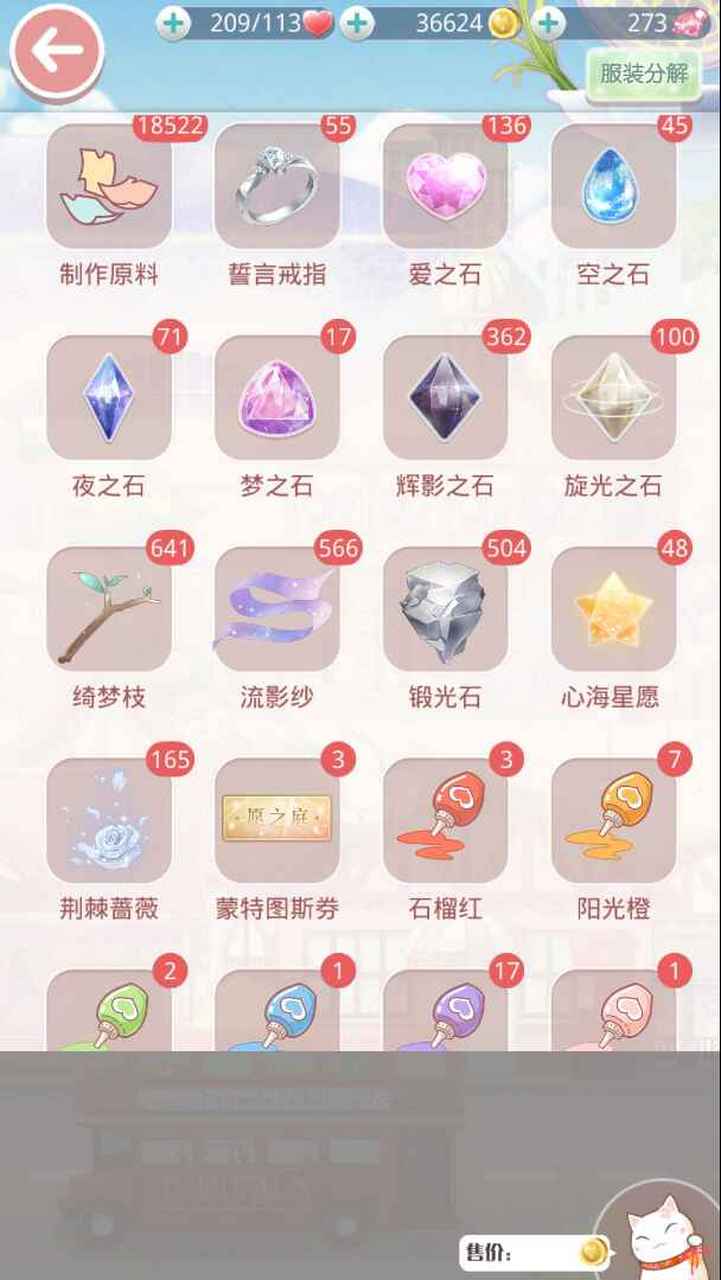Choose the 空之石 item
This screenshot has height=1280, width=721.
point(613,186)
